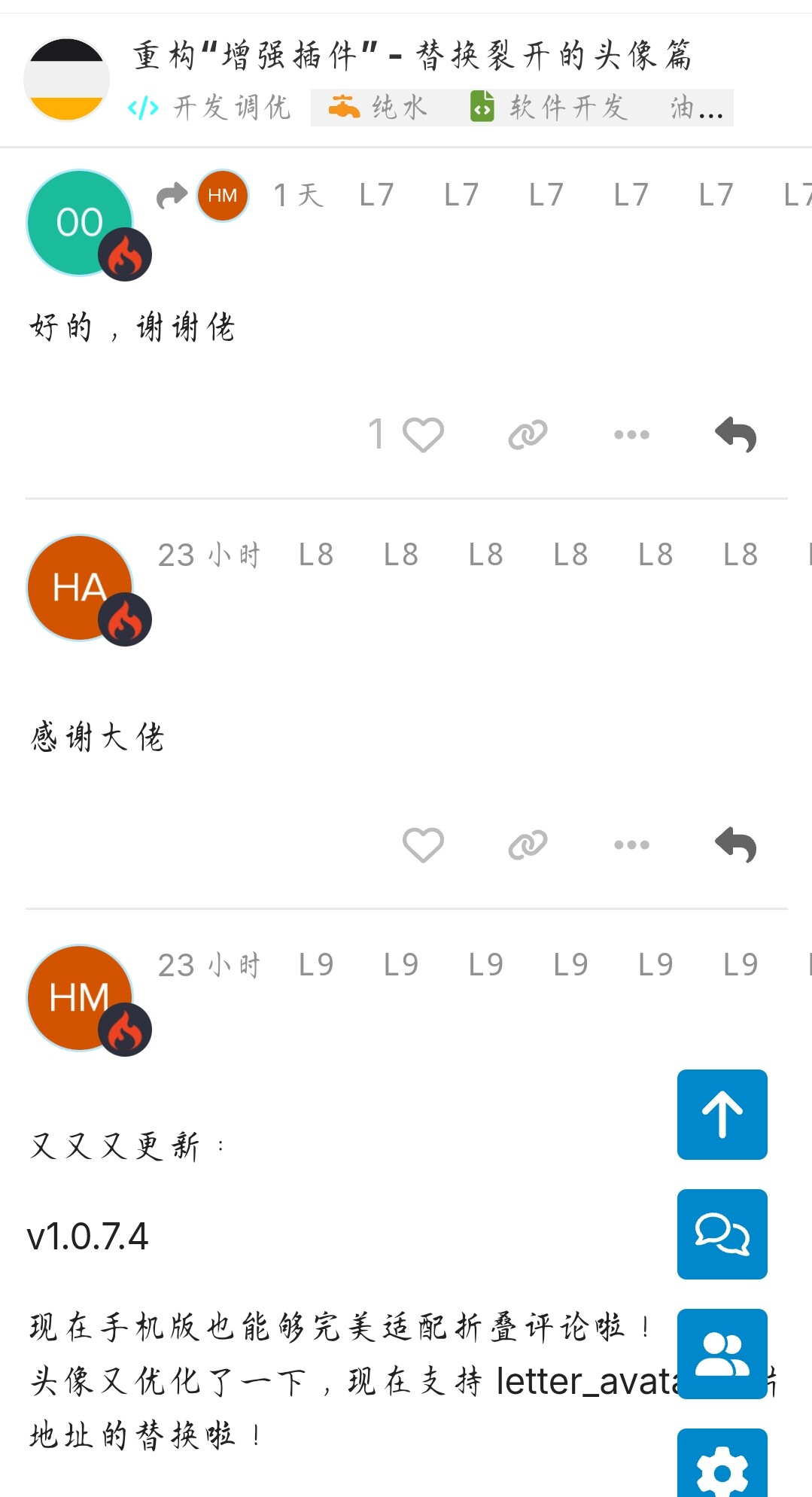The image size is (812, 1497).
Task: Open the 软件开发 tag
Action: coord(549,108)
